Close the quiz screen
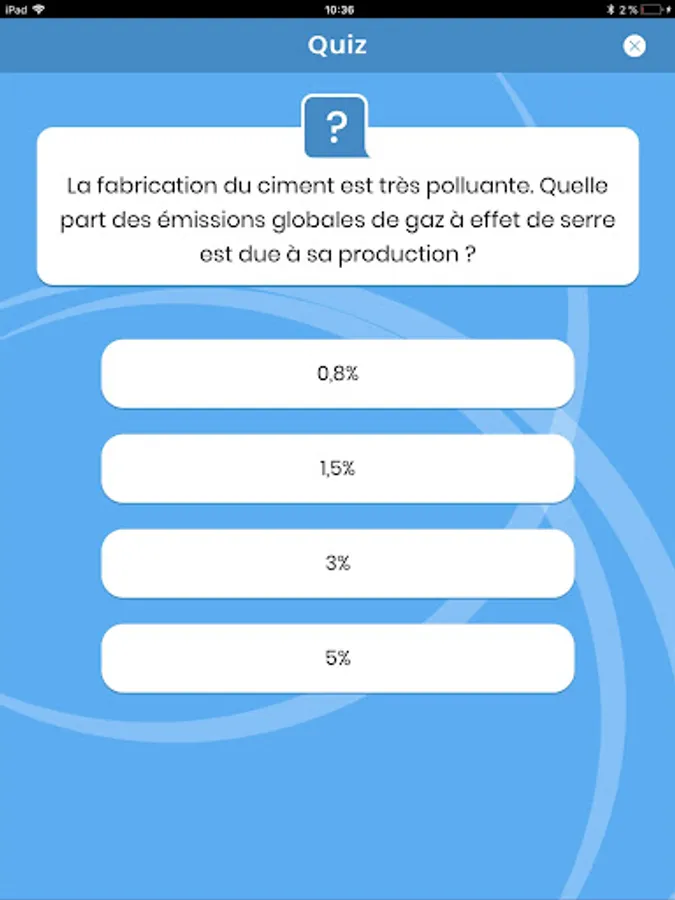Viewport: 675px width, 900px height. 634,46
